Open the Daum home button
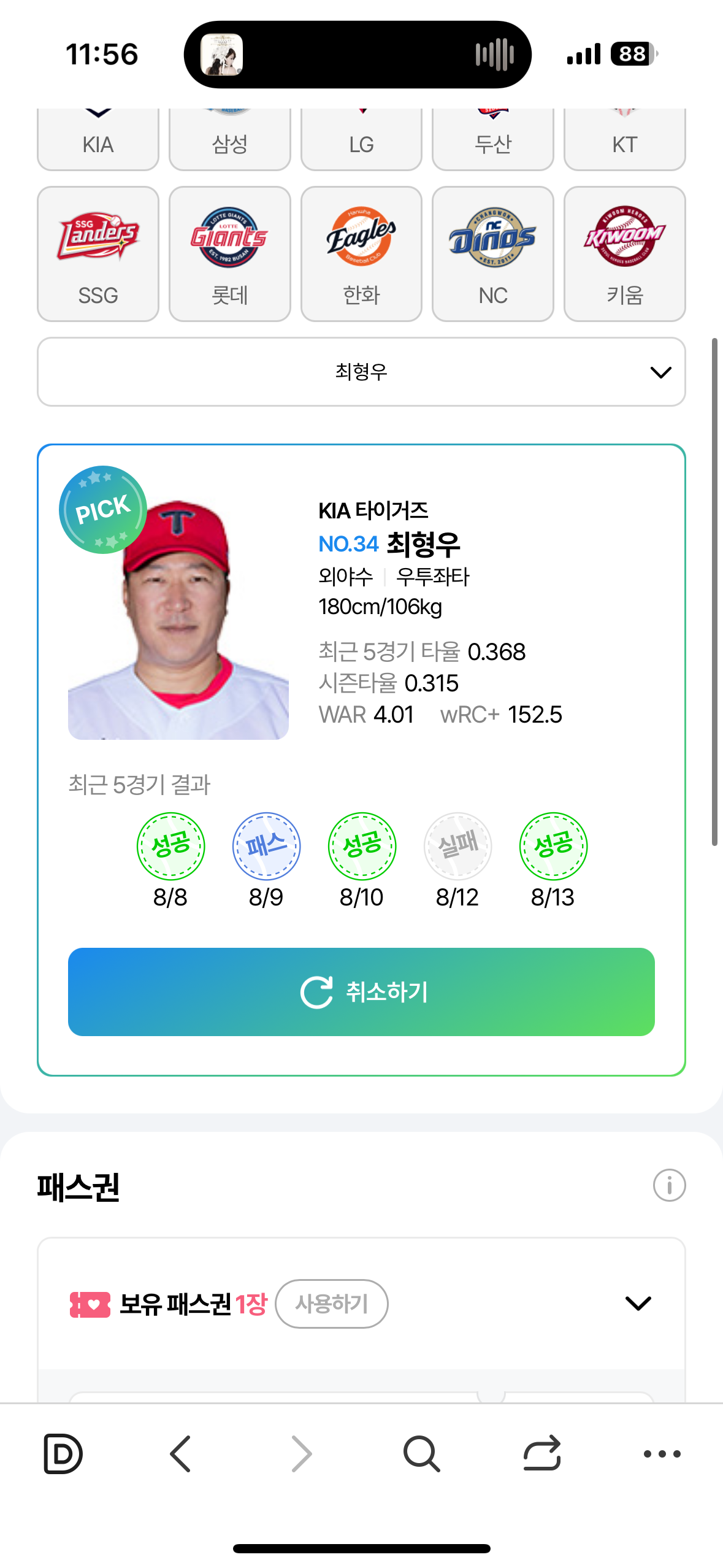Viewport: 723px width, 1568px height. coord(63,1453)
